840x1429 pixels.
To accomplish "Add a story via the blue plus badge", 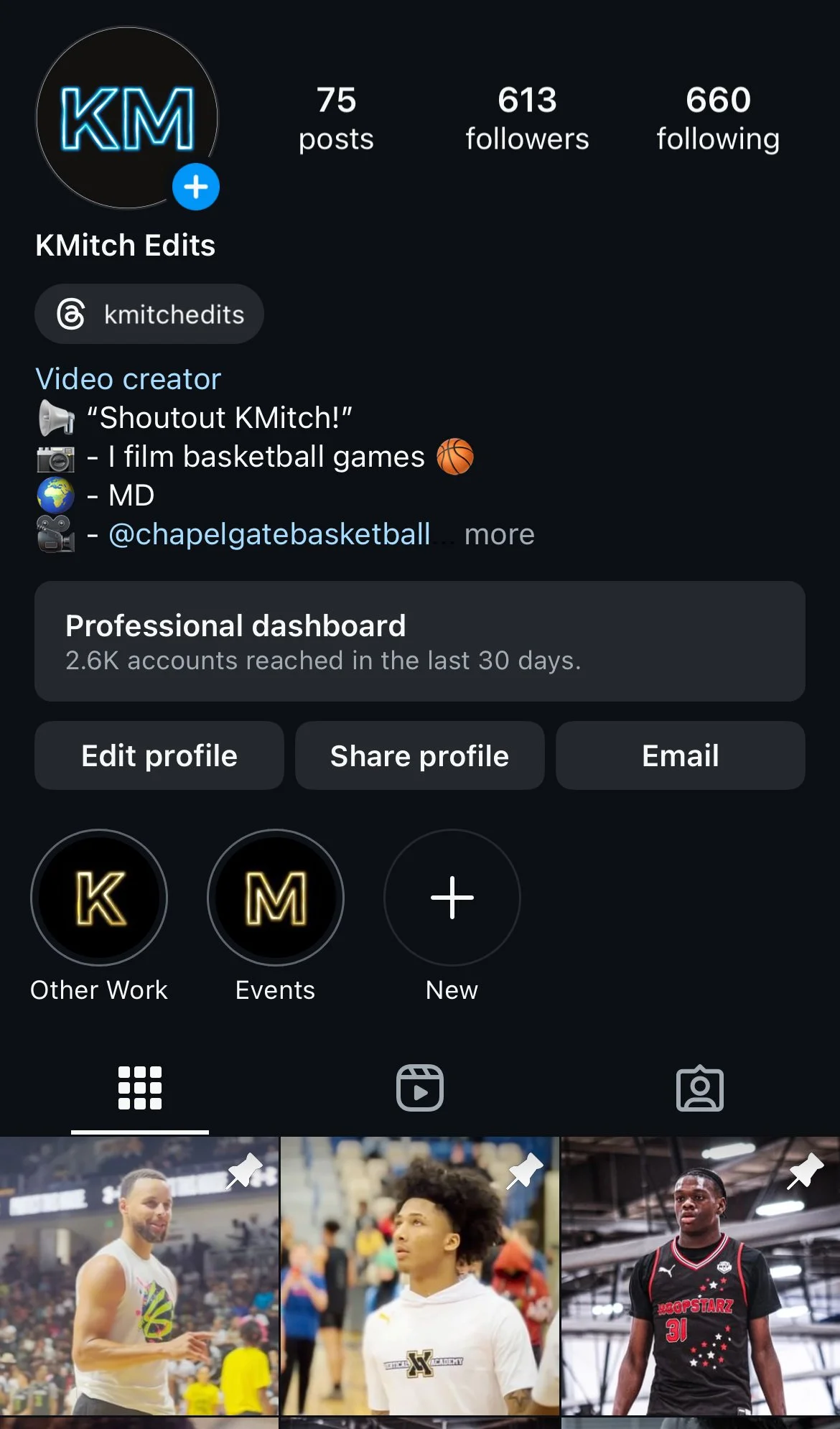I will (x=196, y=187).
